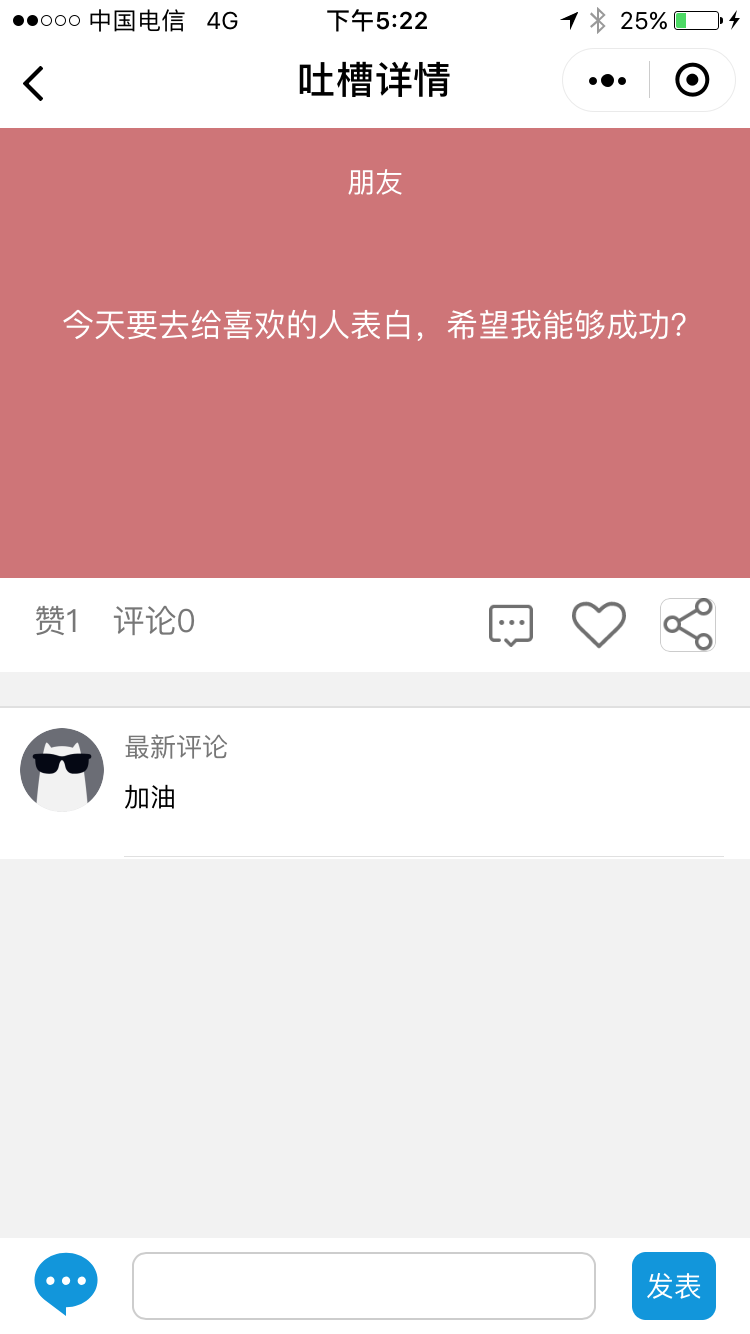Like the post with the heart icon
Viewport: 750px width, 1334px height.
click(599, 624)
